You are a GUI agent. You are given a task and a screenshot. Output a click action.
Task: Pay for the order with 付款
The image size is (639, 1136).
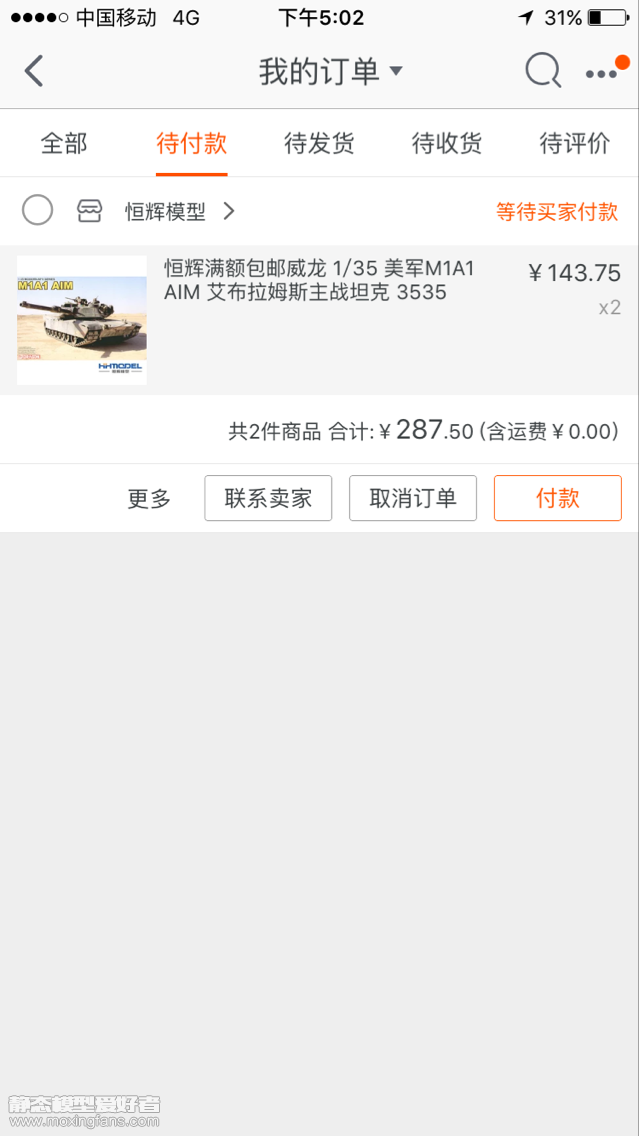click(x=557, y=498)
